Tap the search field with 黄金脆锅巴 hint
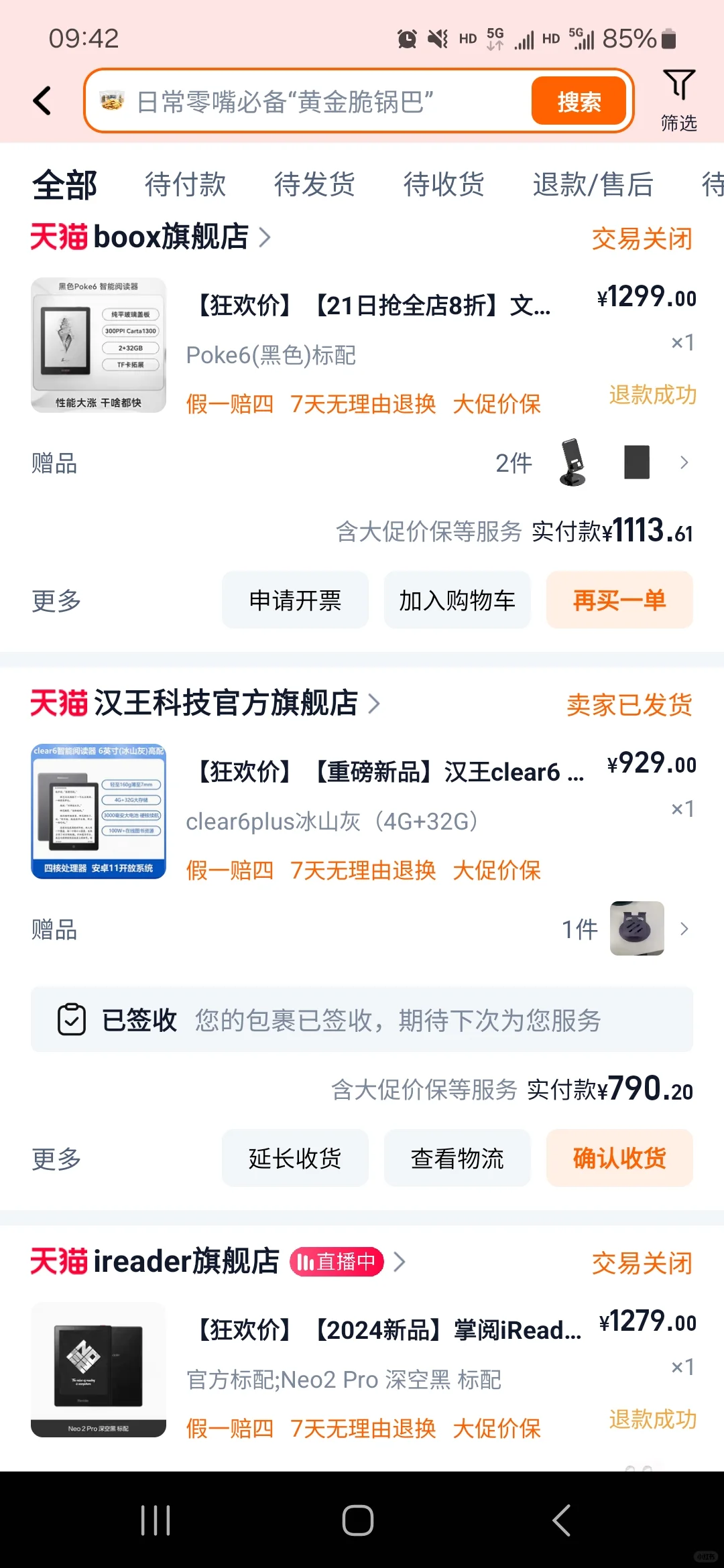The width and height of the screenshot is (724, 1568). click(308, 102)
